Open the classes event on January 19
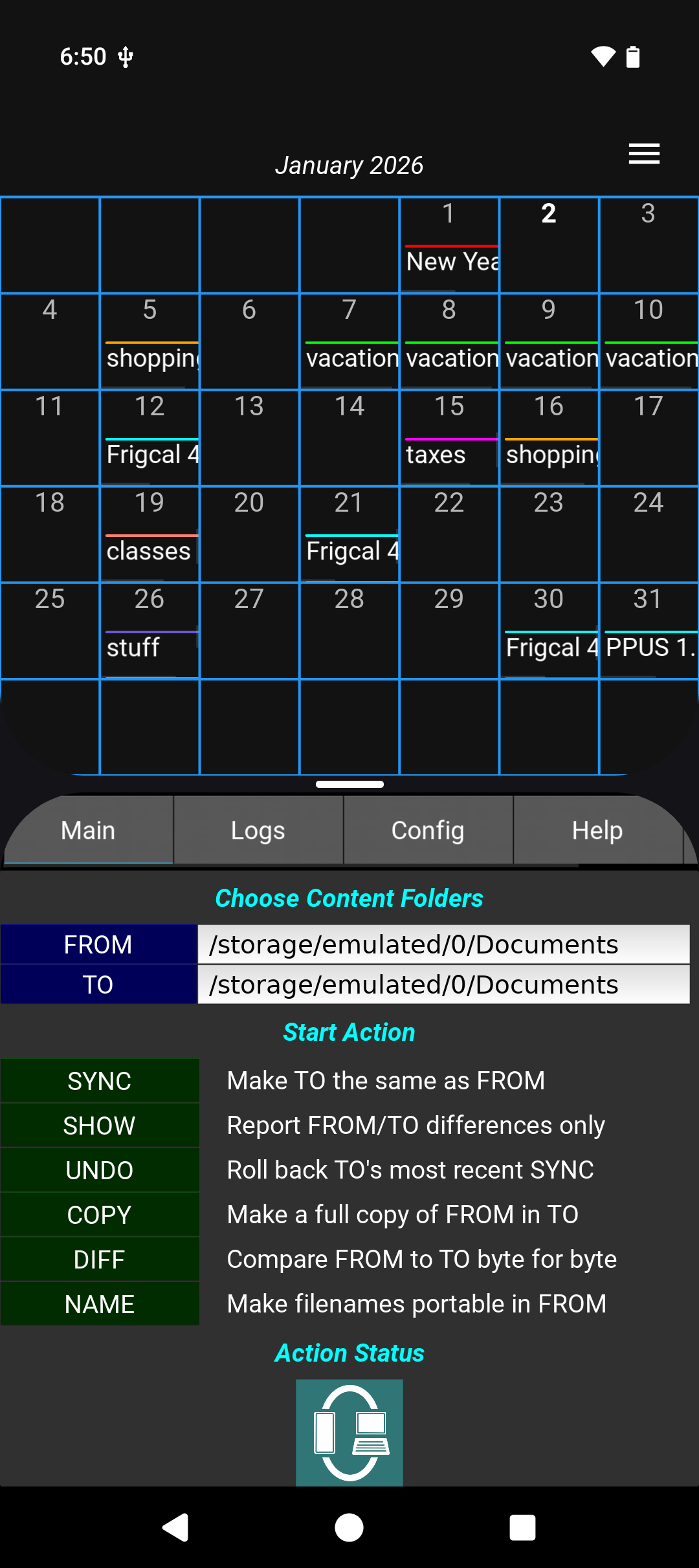 pyautogui.click(x=149, y=551)
